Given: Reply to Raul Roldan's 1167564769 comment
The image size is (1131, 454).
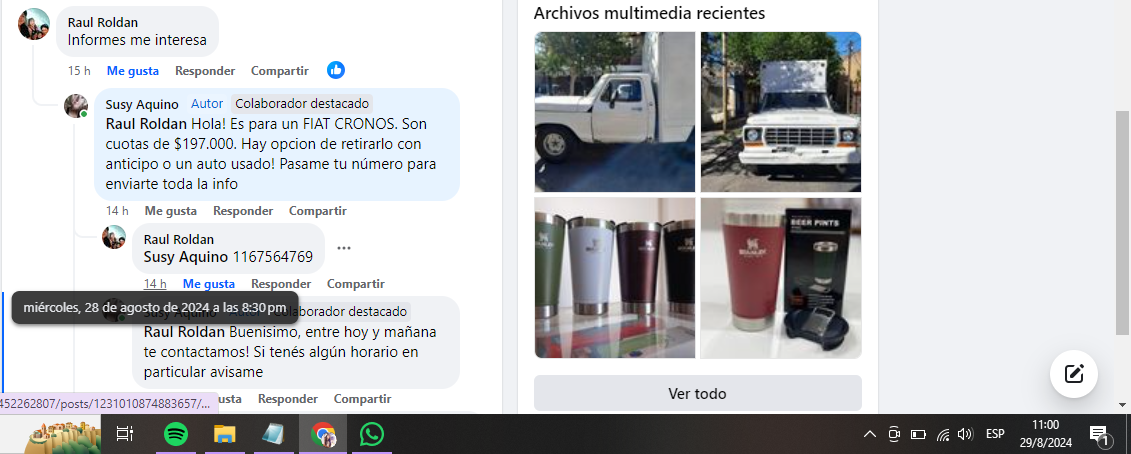Looking at the screenshot, I should (x=281, y=284).
